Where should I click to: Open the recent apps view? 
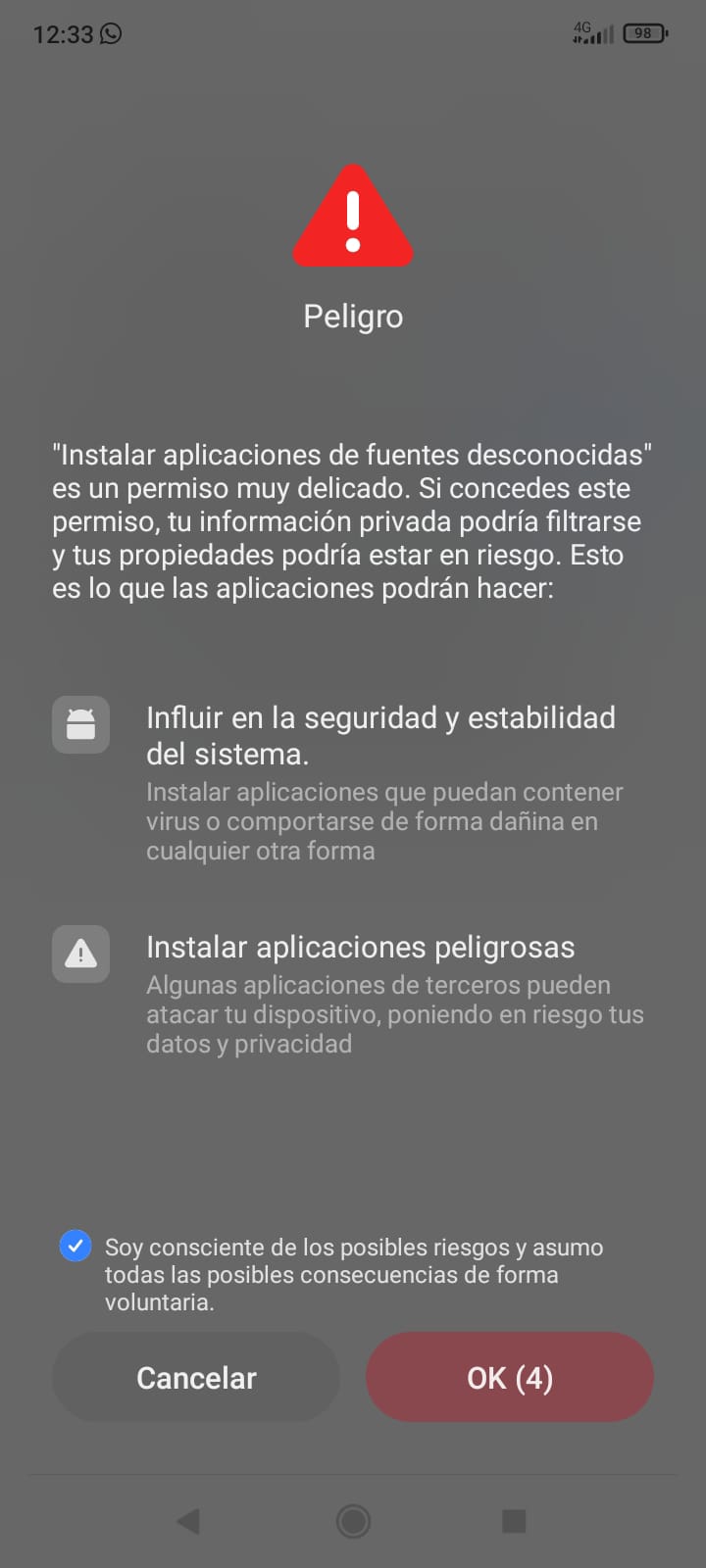(x=514, y=1521)
